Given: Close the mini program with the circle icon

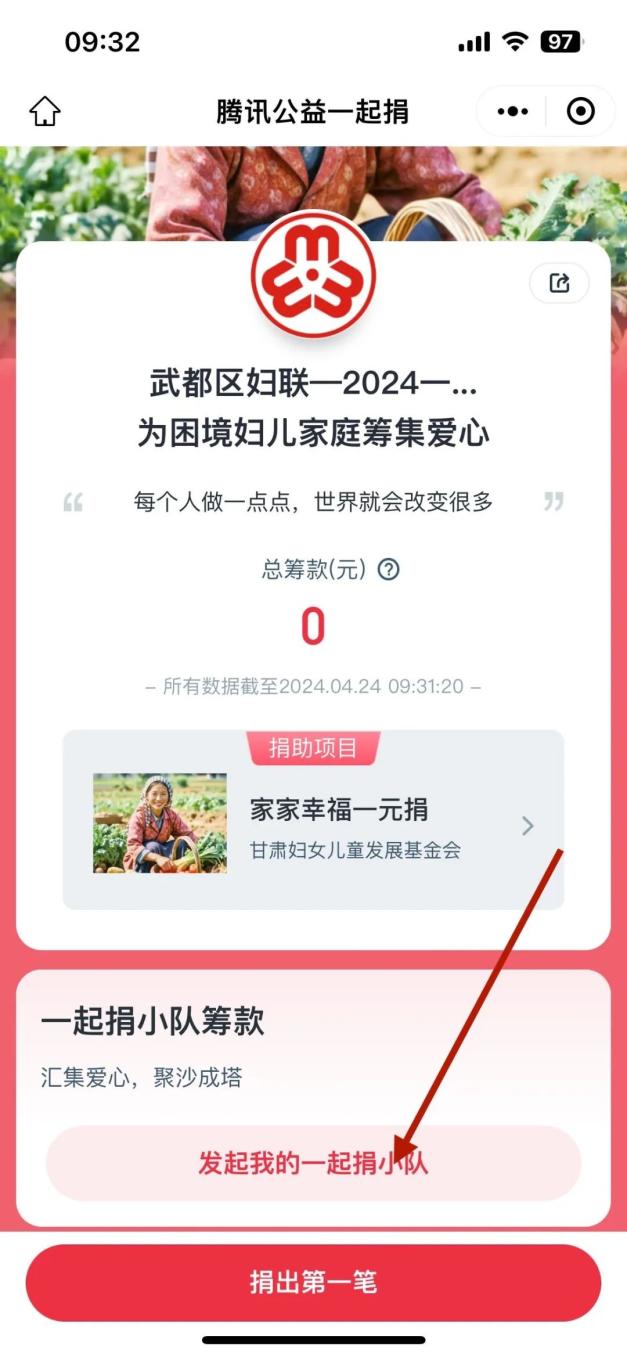Looking at the screenshot, I should (x=580, y=111).
